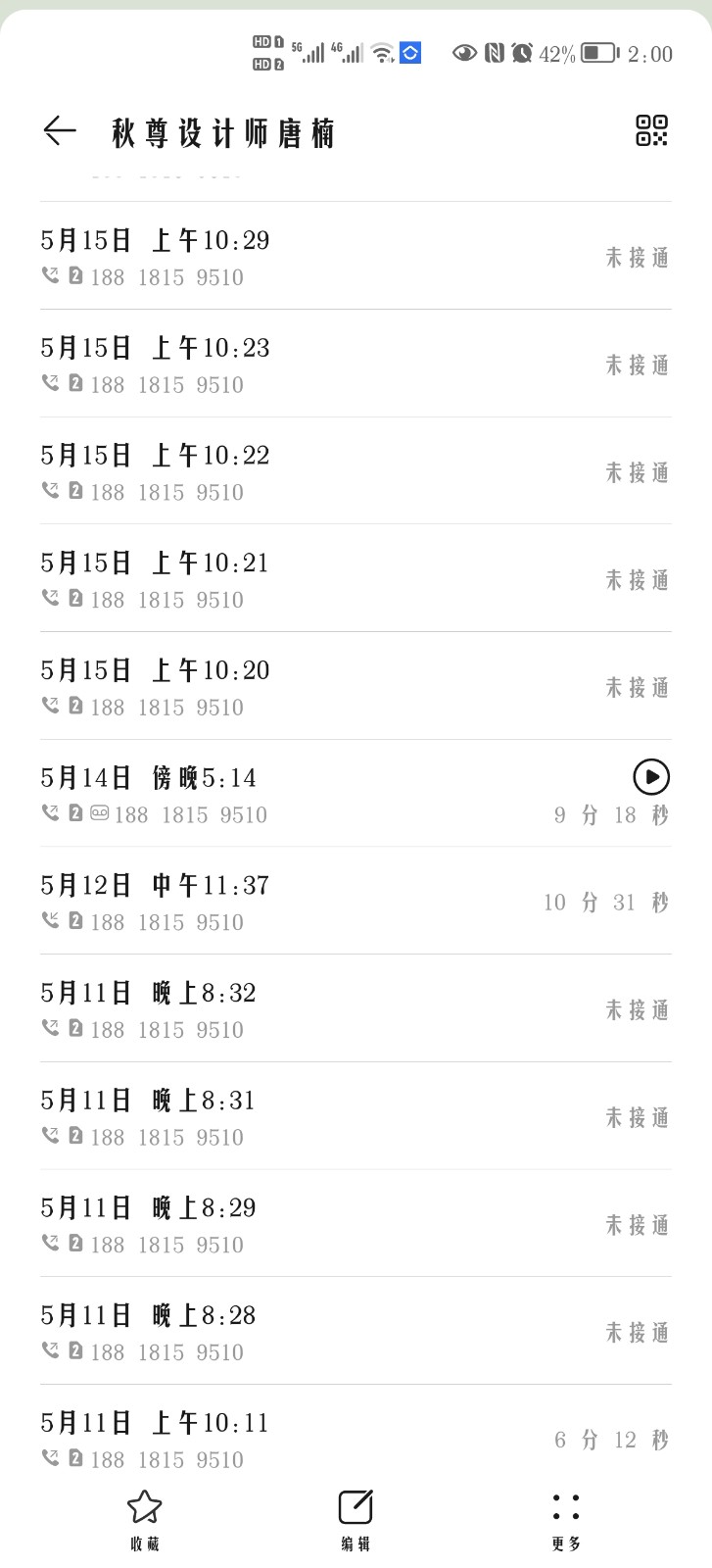712x1568 pixels.
Task: Play the recording of the 5月14日 call
Action: click(651, 777)
